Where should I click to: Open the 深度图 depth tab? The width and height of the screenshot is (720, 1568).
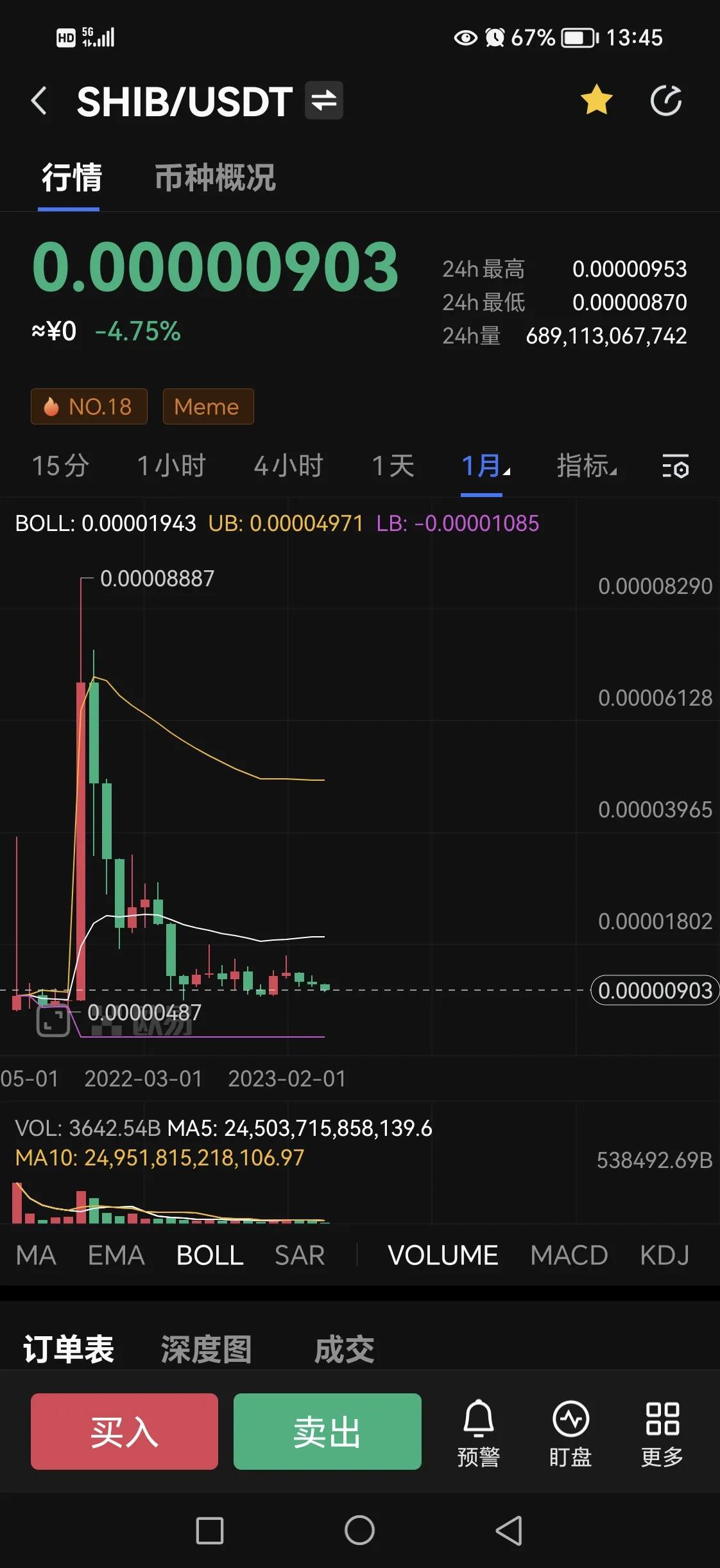click(x=206, y=1349)
